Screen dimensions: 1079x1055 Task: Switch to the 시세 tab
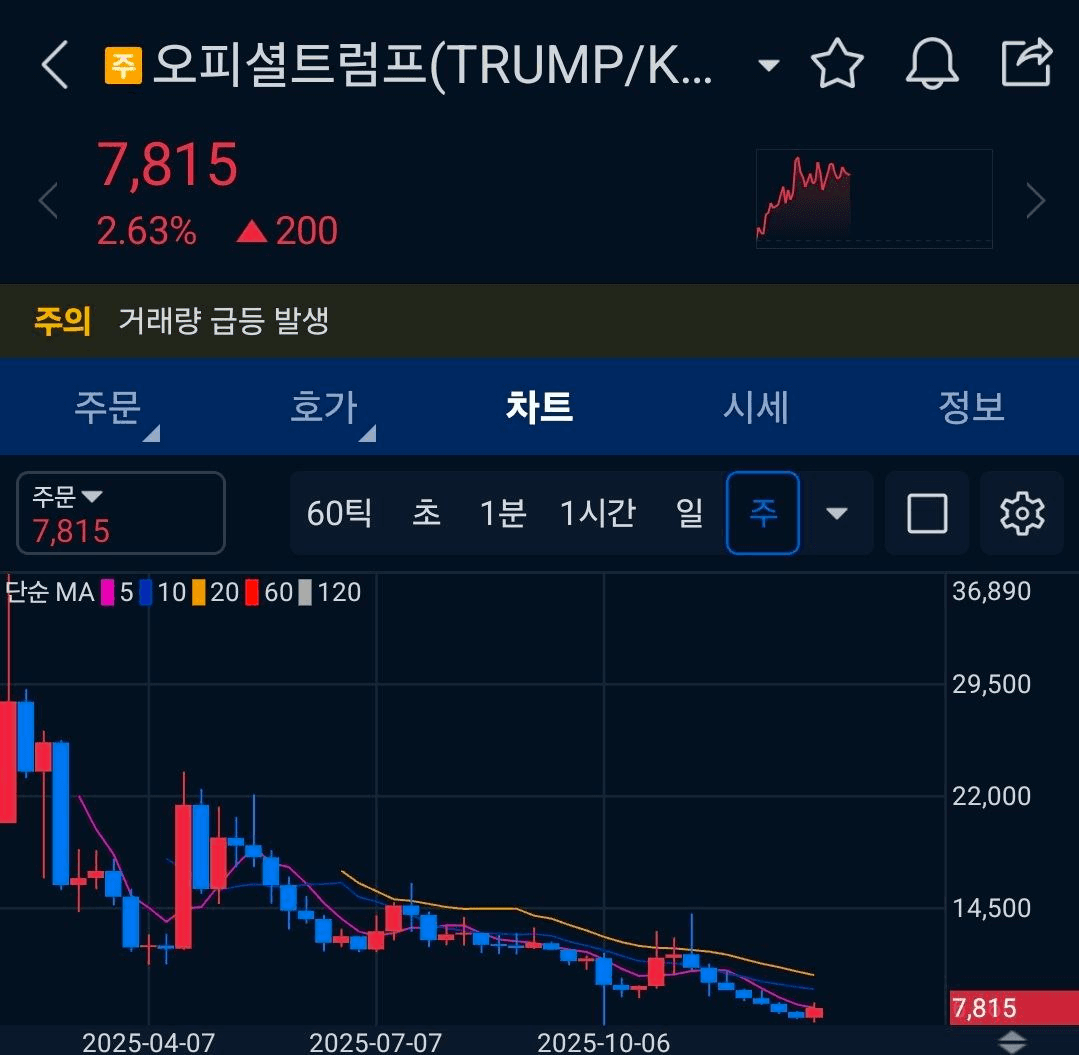pyautogui.click(x=756, y=407)
